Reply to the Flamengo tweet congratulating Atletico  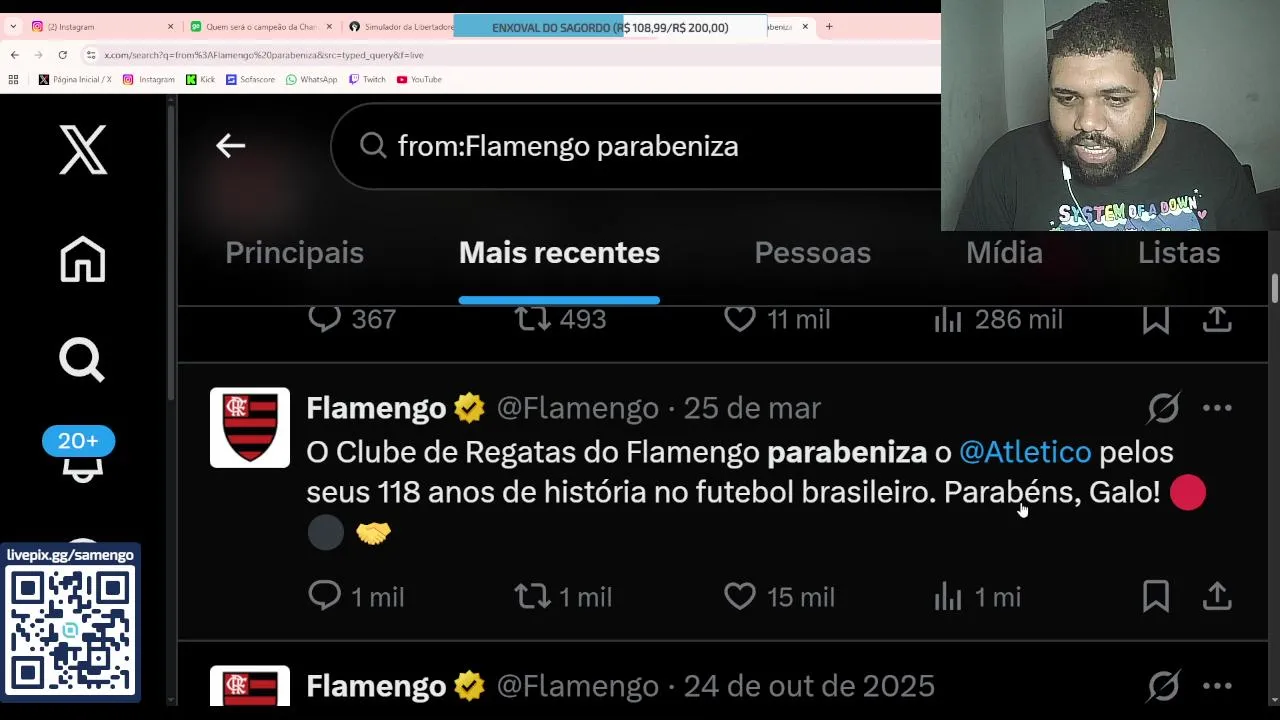point(325,596)
